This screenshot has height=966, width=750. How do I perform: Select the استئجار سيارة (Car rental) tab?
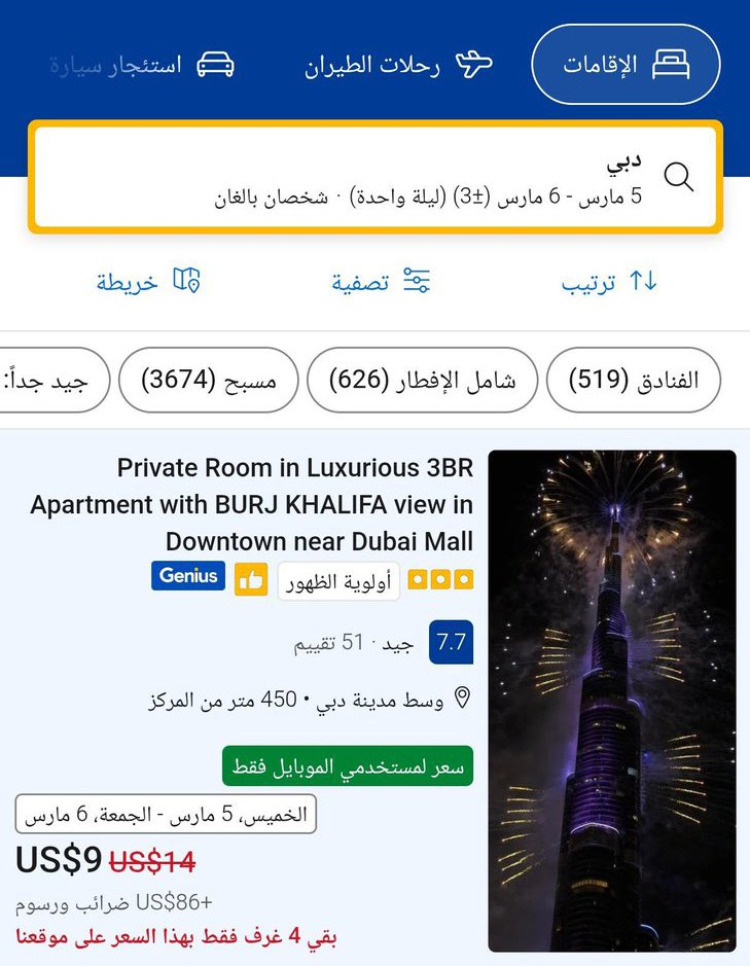[x=142, y=66]
